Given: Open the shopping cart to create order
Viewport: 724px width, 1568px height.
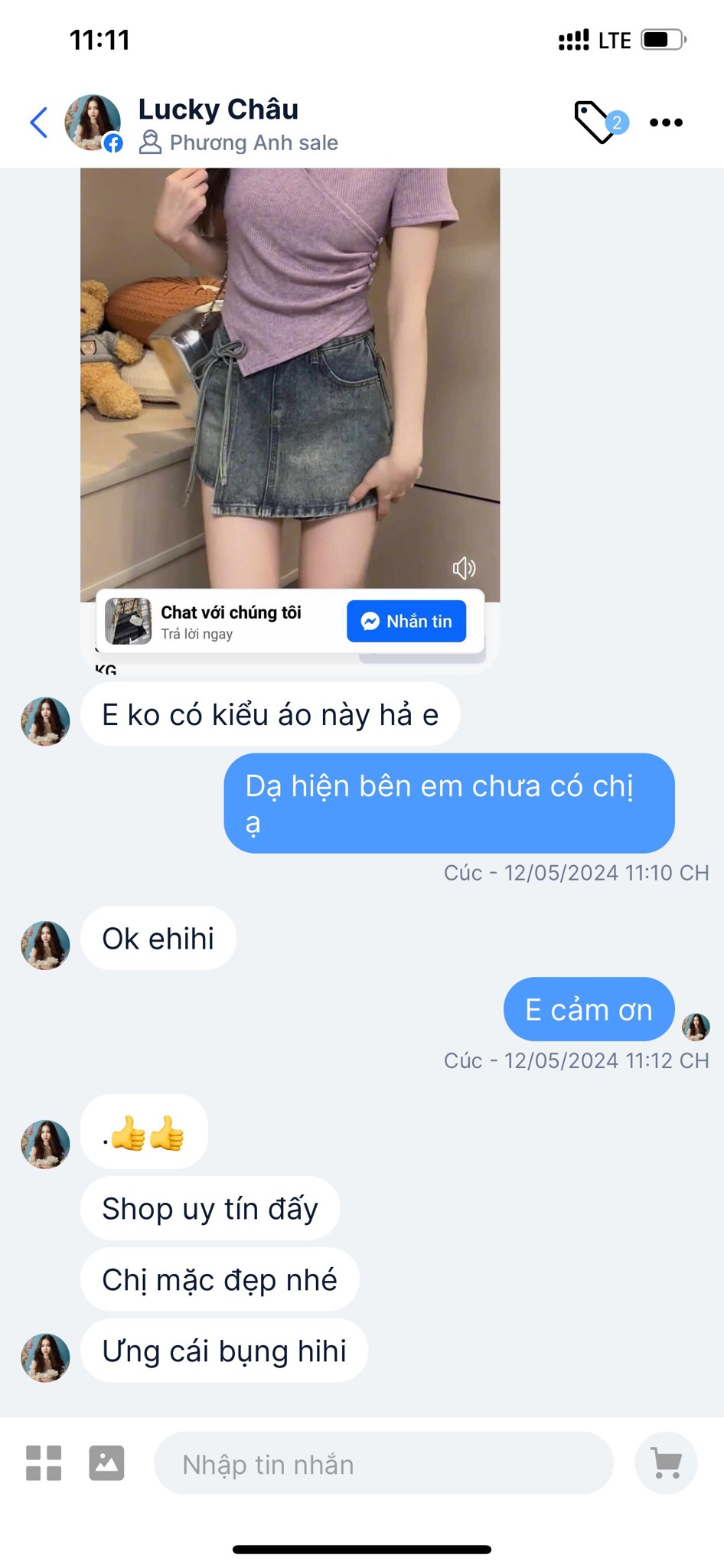Looking at the screenshot, I should coord(666,1463).
